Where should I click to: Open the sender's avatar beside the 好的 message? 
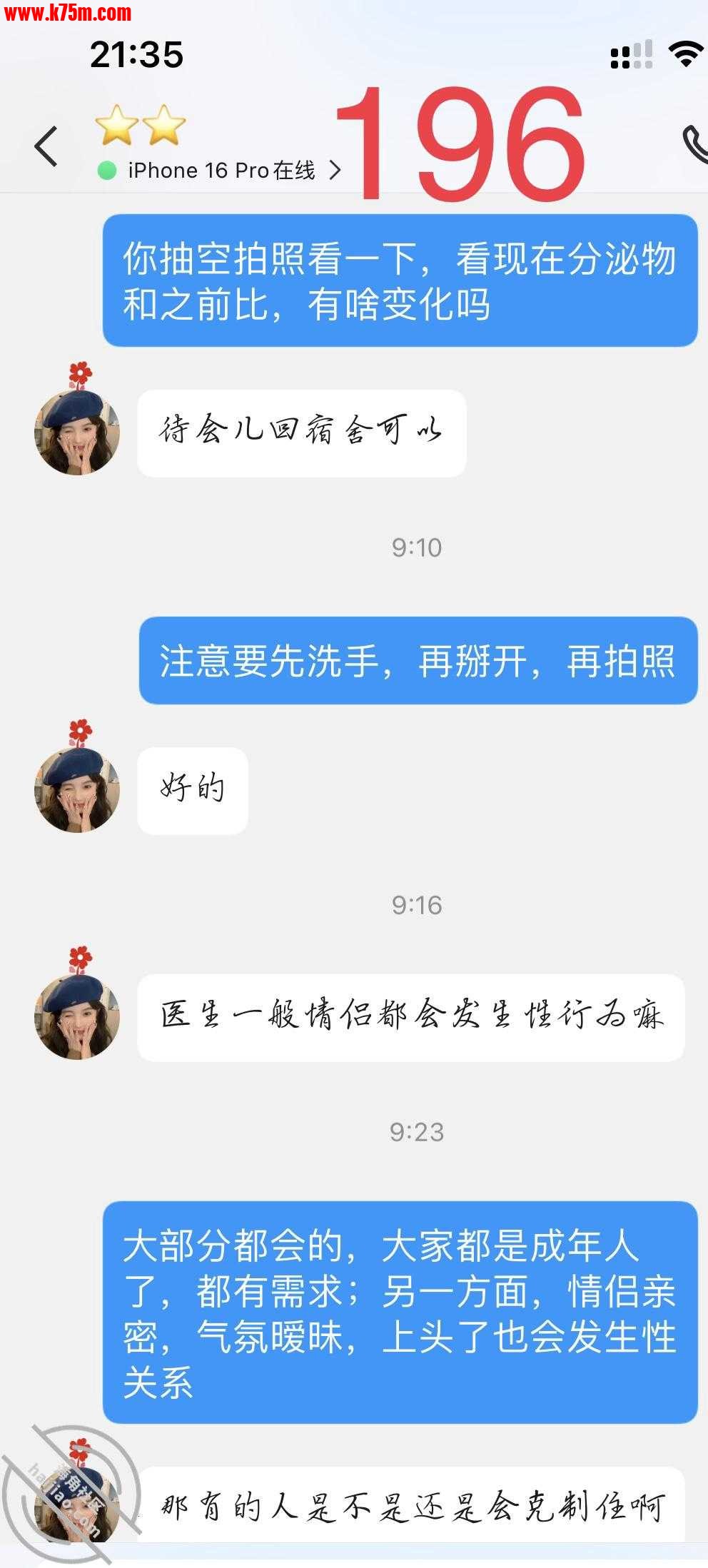pos(77,789)
